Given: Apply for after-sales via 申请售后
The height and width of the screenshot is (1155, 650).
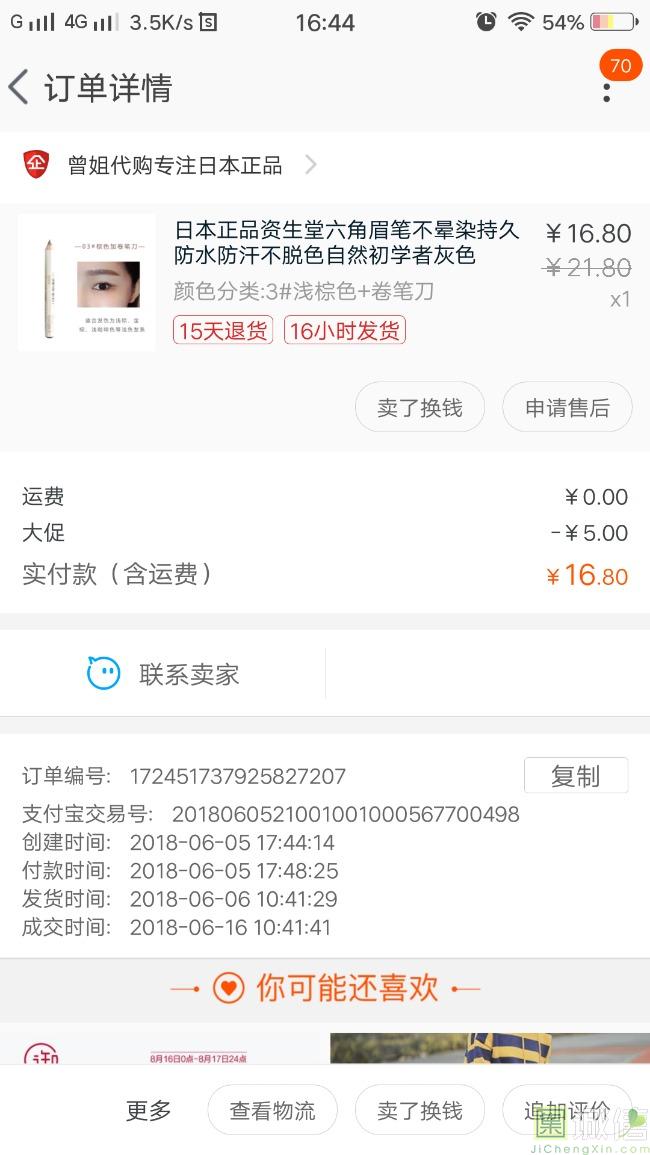Looking at the screenshot, I should pos(567,408).
